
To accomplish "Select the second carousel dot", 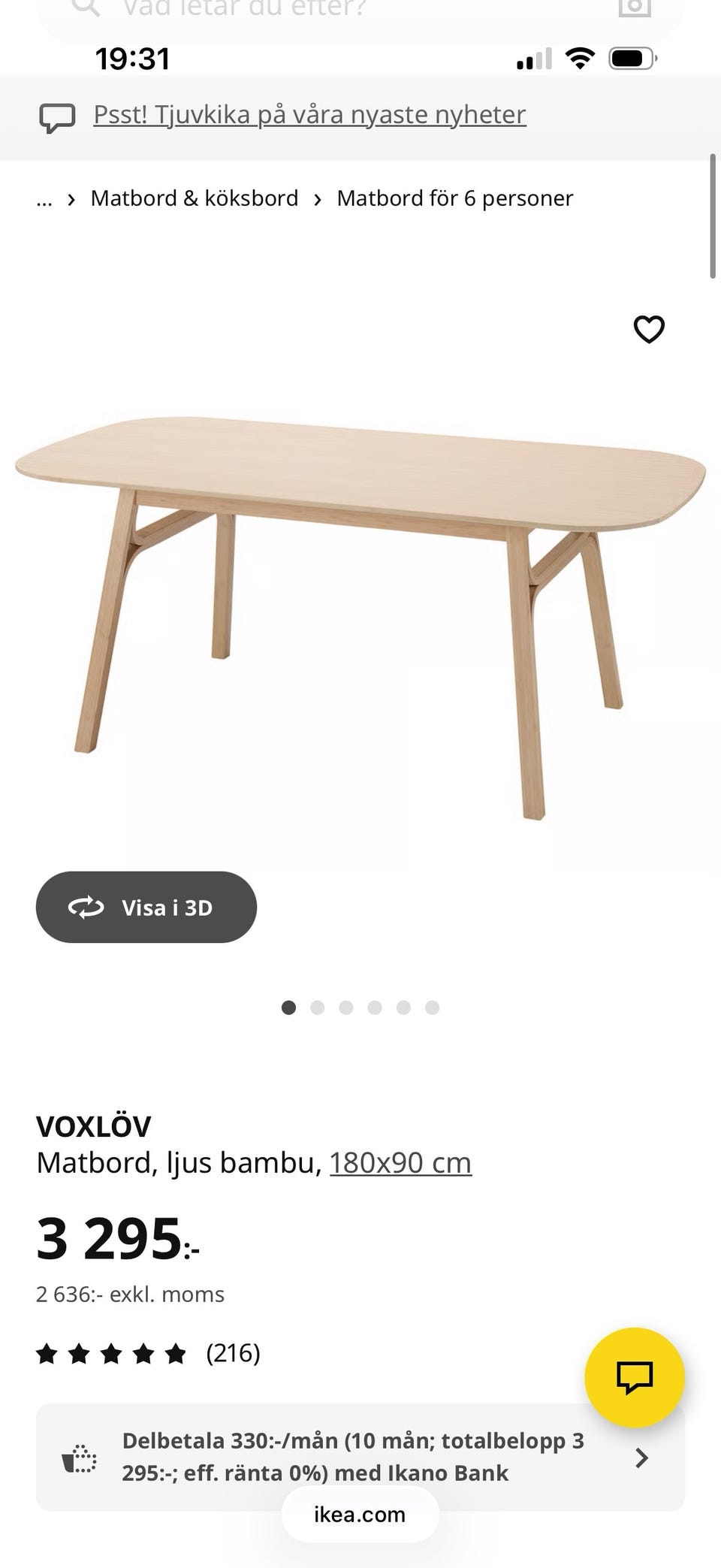I will [317, 1008].
